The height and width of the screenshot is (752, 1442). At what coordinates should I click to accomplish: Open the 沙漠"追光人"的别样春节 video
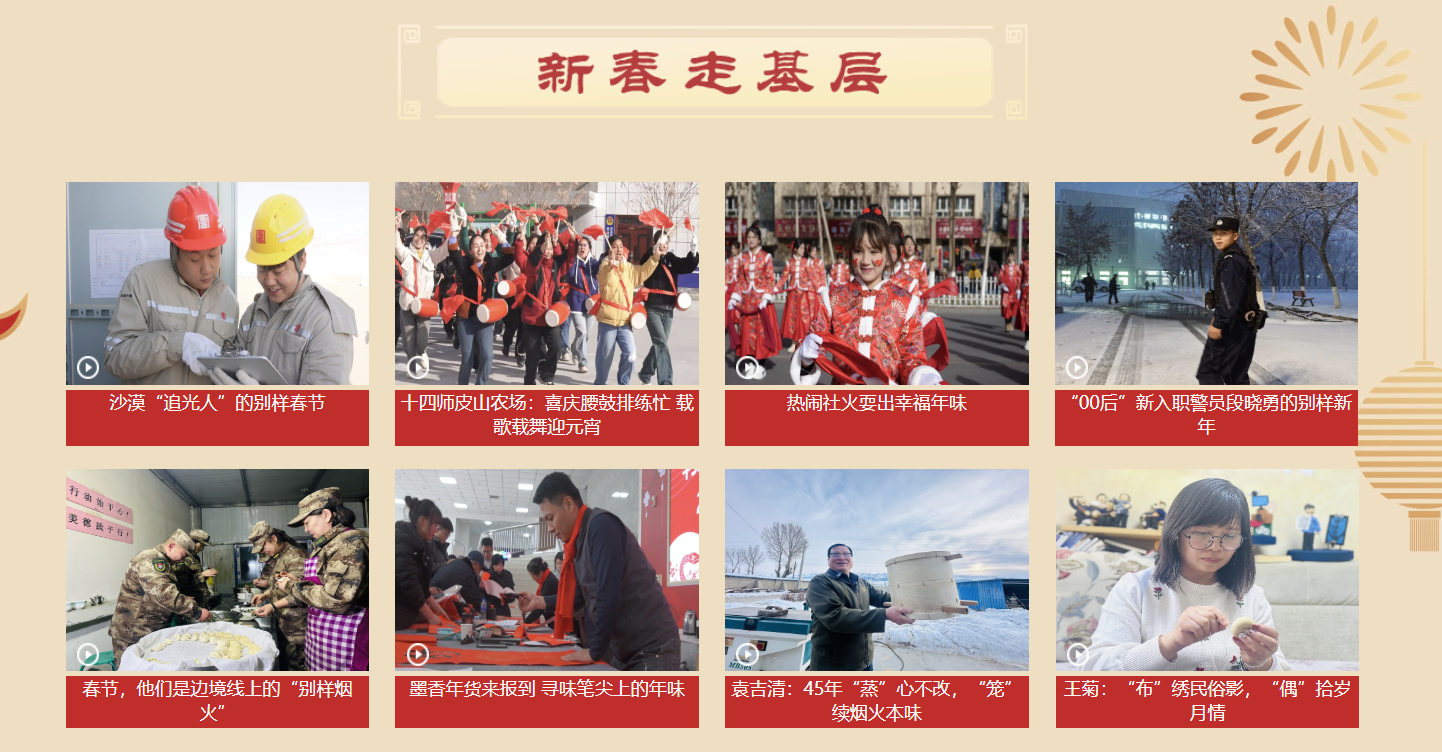pos(217,284)
